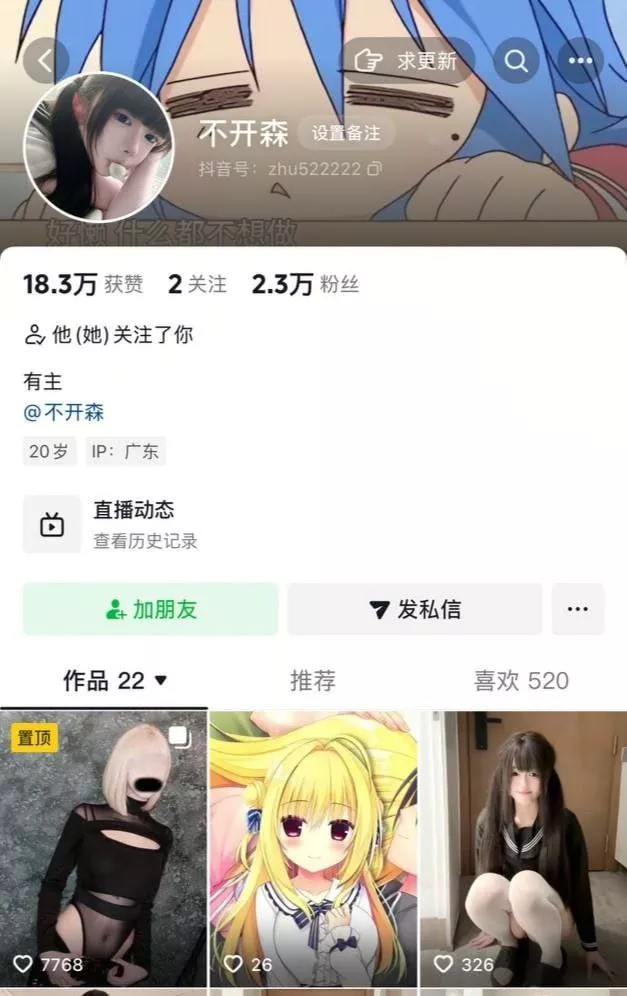This screenshot has height=996, width=627.
Task: Tap the 求更新 request update button
Action: coord(408,61)
